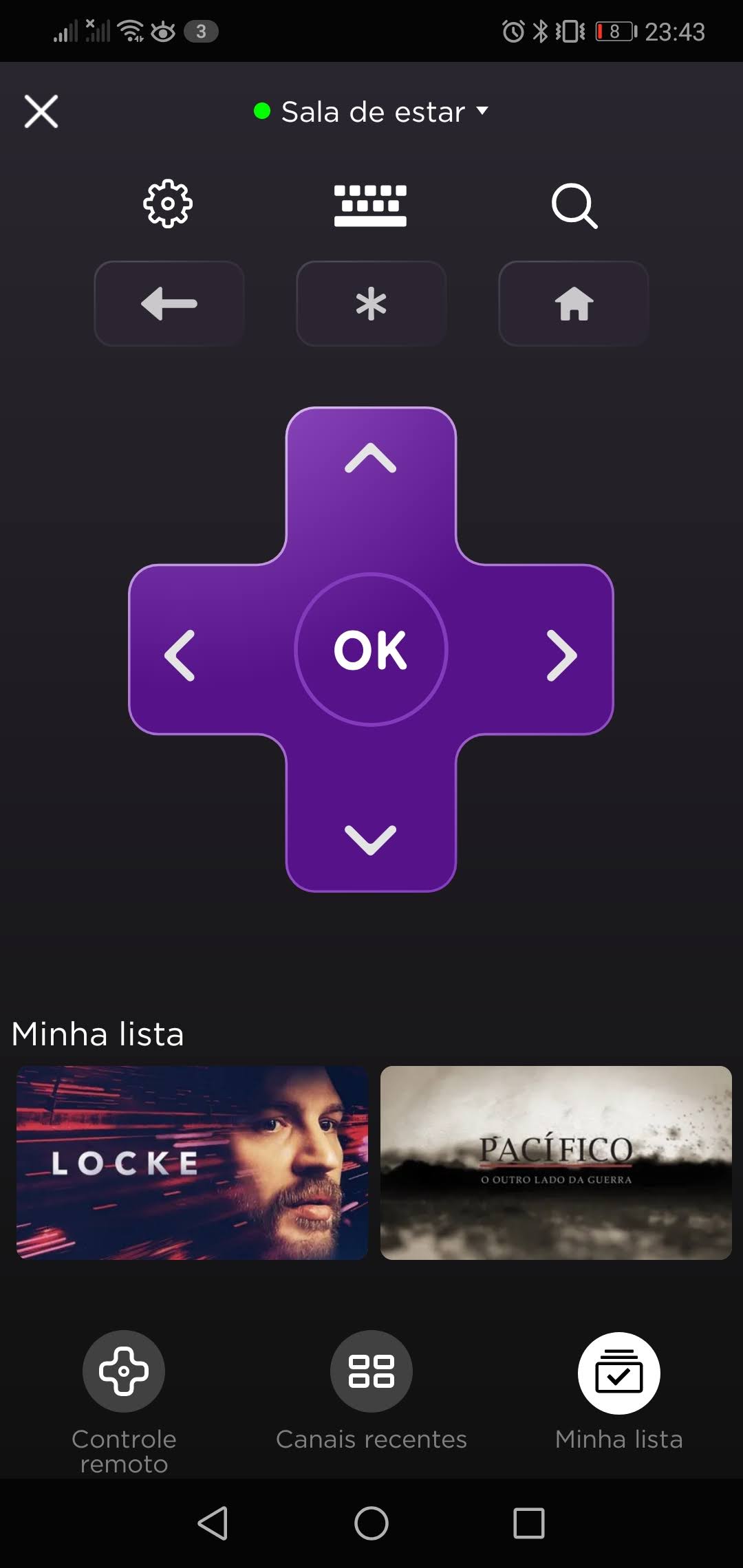
Task: Close the remote control screen
Action: (x=41, y=111)
